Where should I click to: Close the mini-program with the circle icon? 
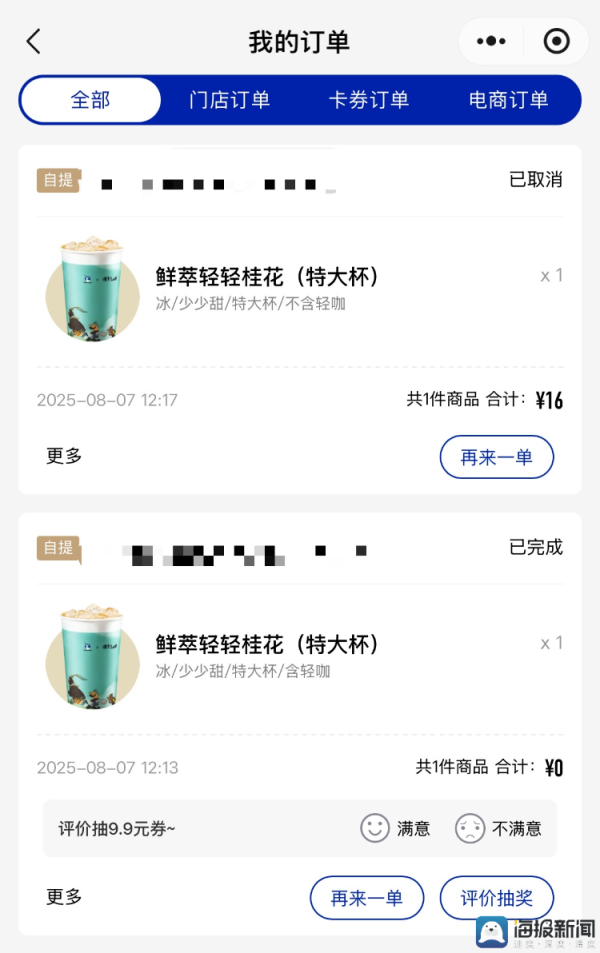(556, 42)
